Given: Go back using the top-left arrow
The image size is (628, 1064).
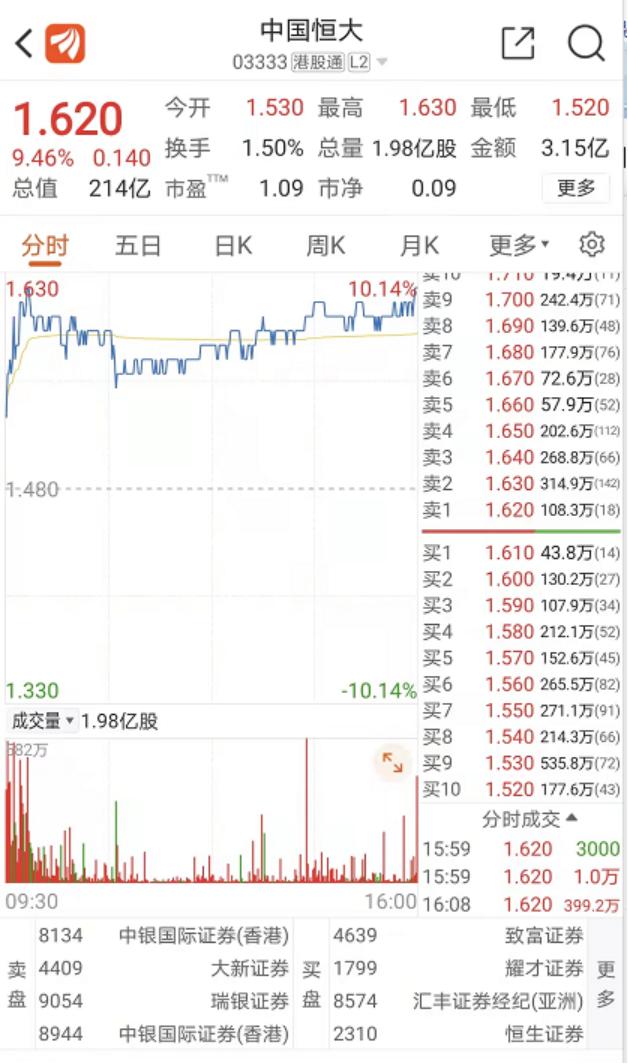Looking at the screenshot, I should pyautogui.click(x=25, y=43).
